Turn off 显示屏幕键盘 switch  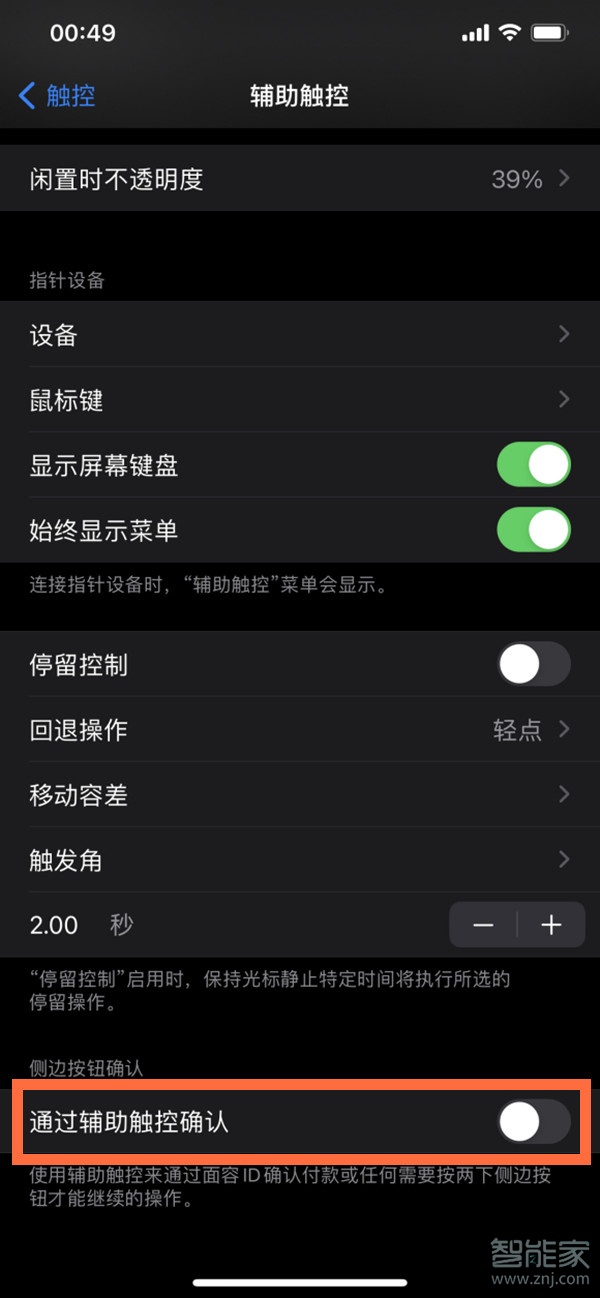533,466
